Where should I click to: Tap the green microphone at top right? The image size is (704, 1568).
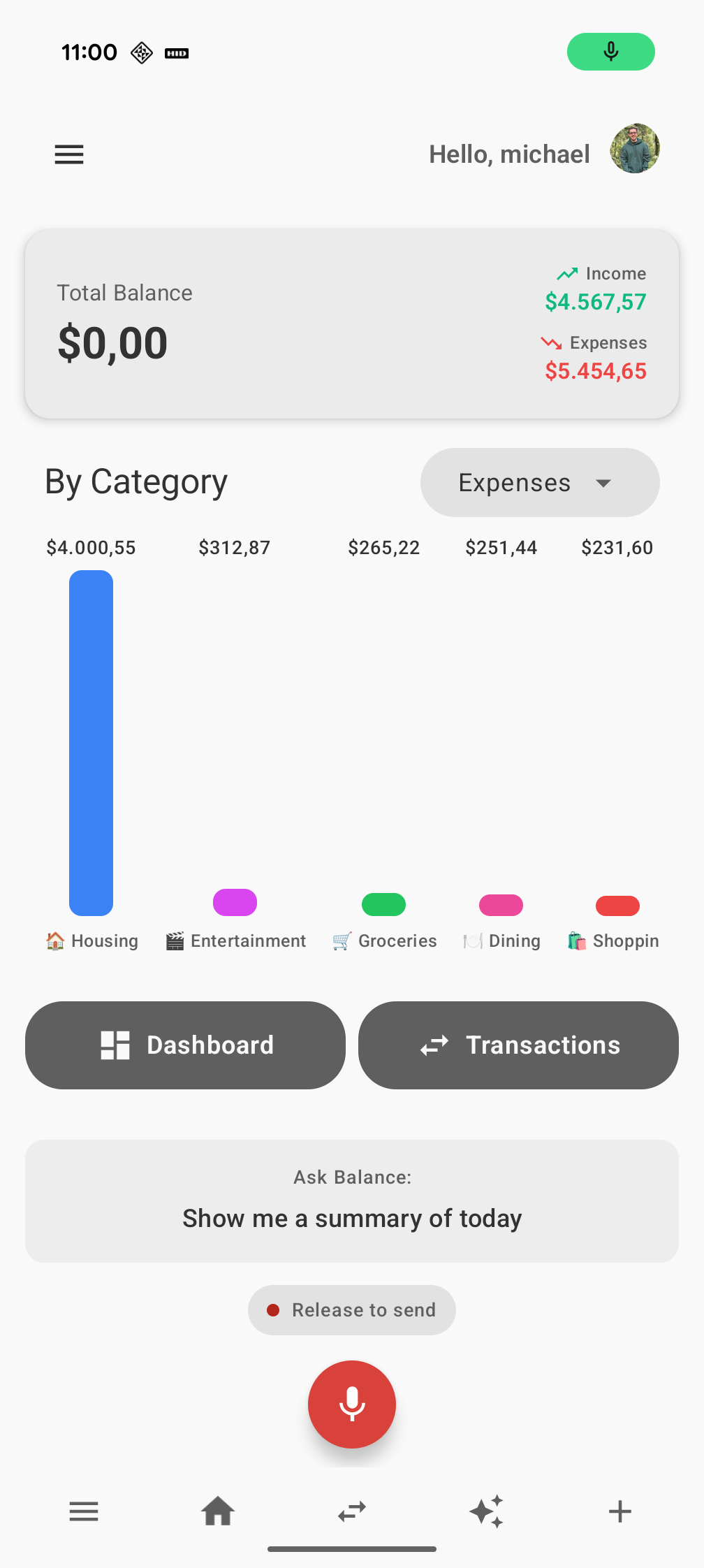(x=610, y=52)
